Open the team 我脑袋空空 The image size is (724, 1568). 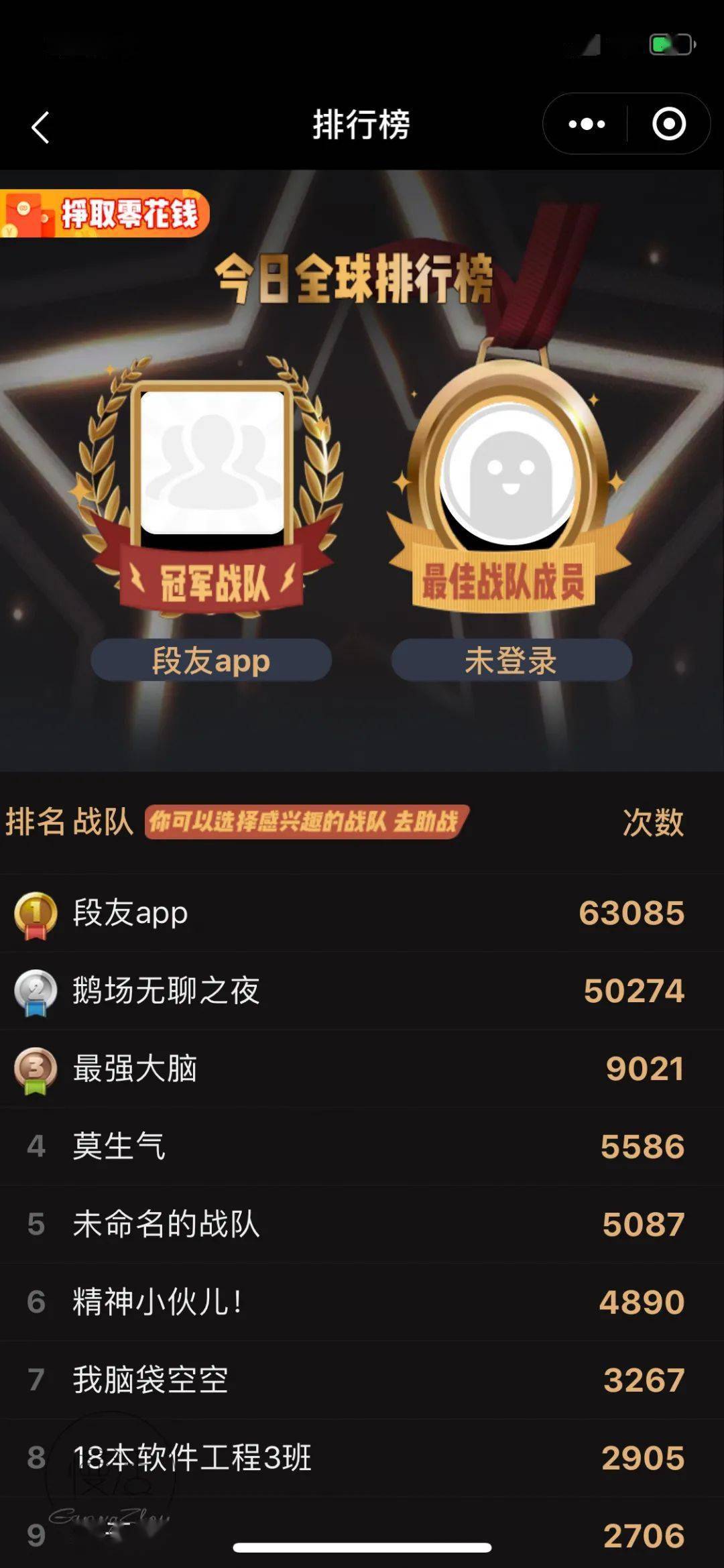click(x=362, y=1380)
